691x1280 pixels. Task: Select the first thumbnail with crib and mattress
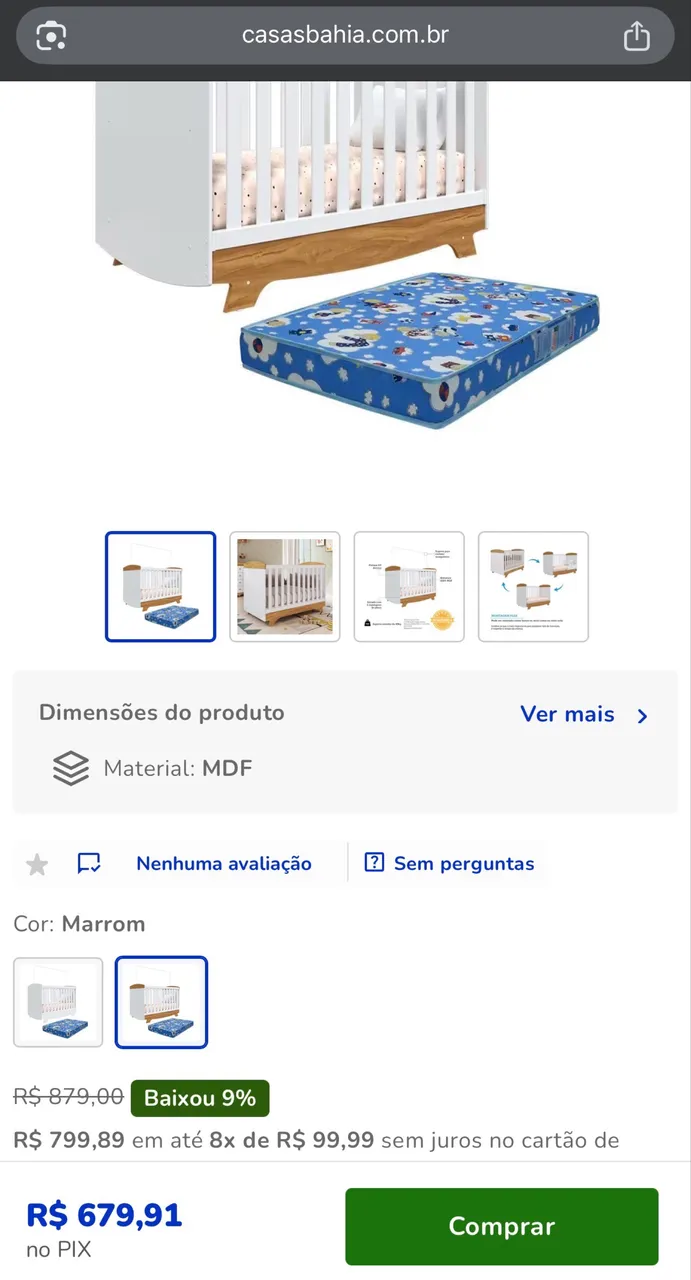pos(160,586)
